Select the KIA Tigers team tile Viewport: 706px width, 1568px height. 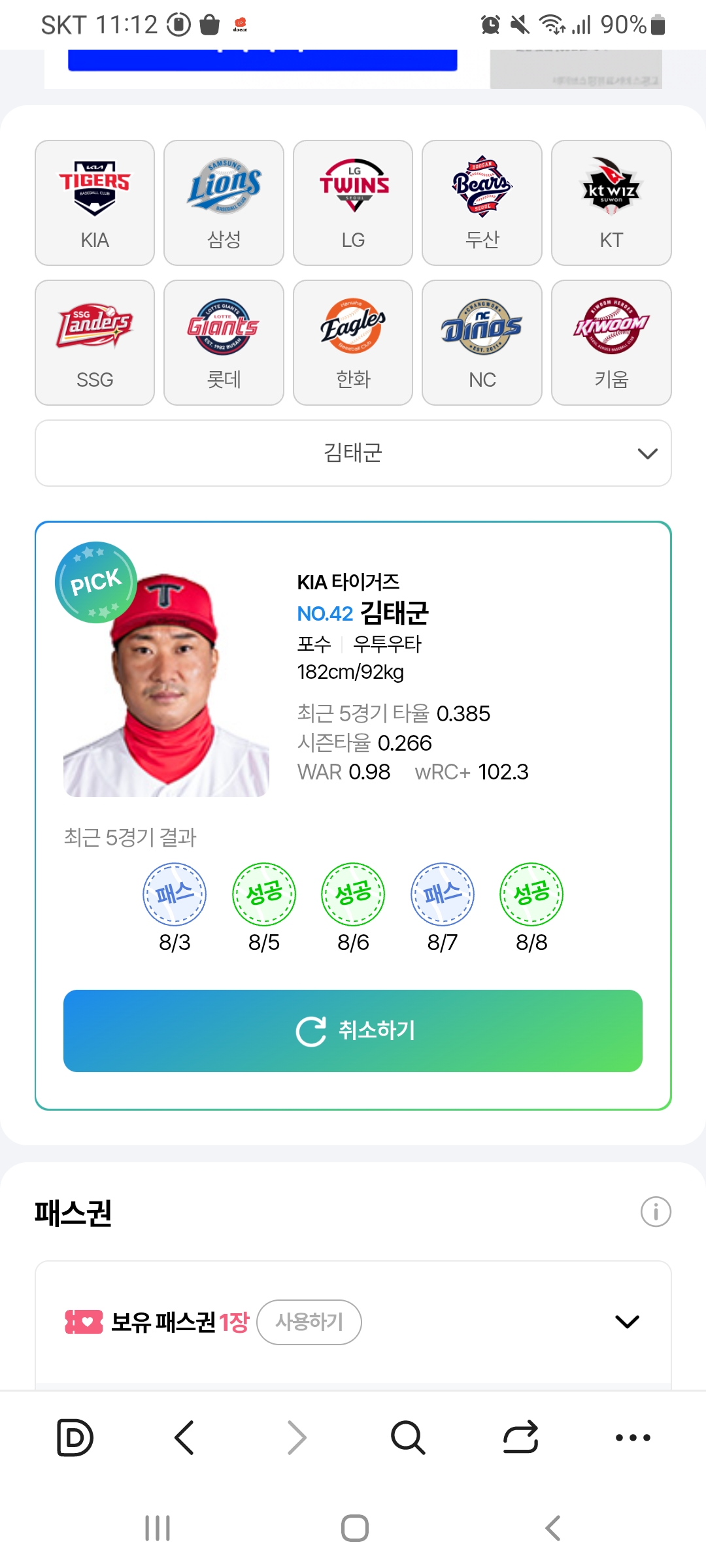coord(95,203)
